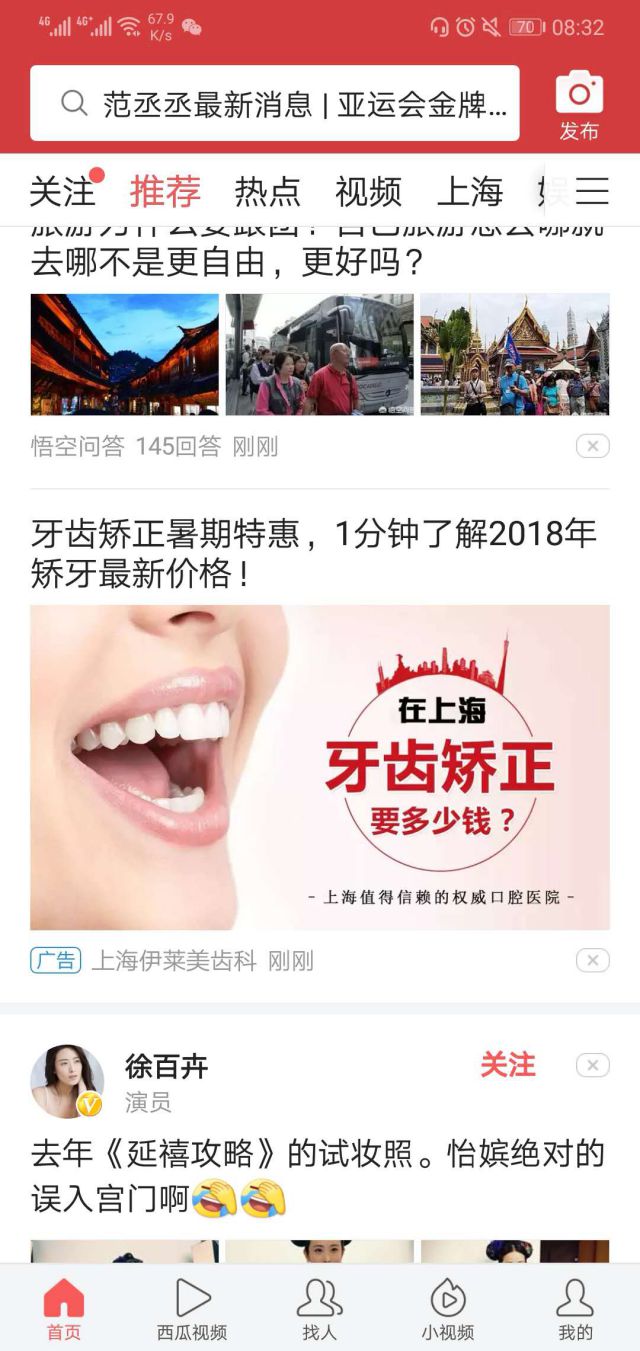Viewport: 640px width, 1351px height.
Task: Dismiss 徐百卉's post
Action: (592, 1065)
